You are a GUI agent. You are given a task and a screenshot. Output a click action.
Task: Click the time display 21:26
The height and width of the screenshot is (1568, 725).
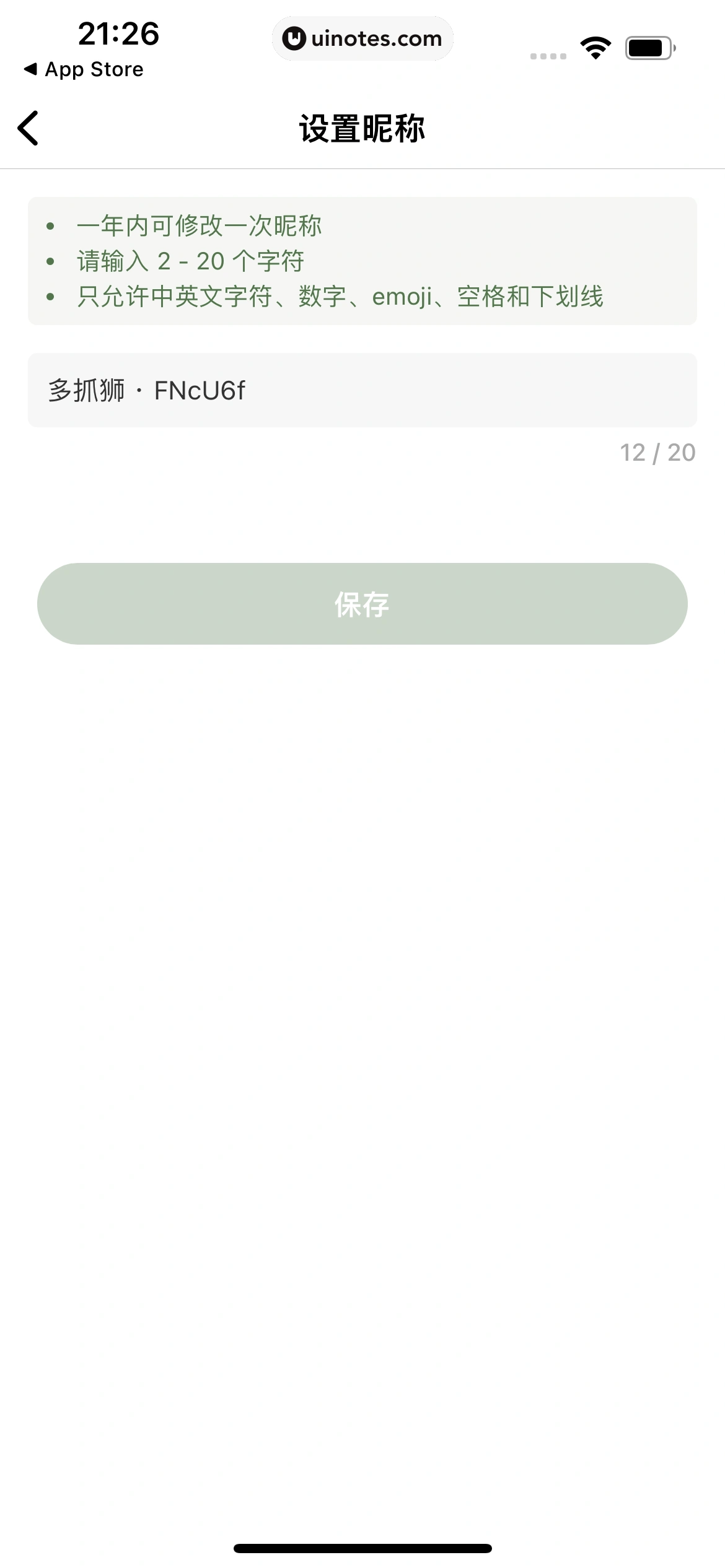pyautogui.click(x=118, y=35)
